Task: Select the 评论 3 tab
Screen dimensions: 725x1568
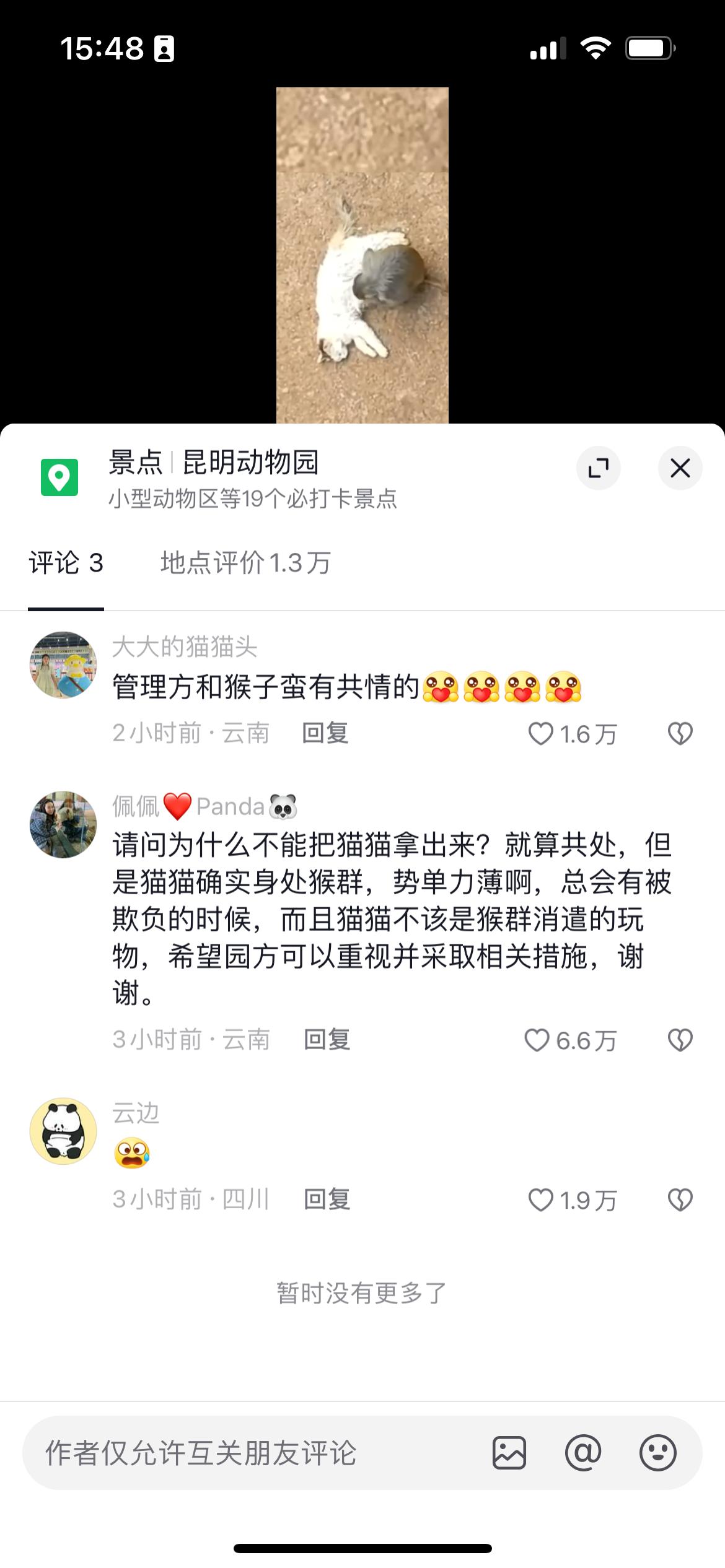Action: pyautogui.click(x=66, y=563)
